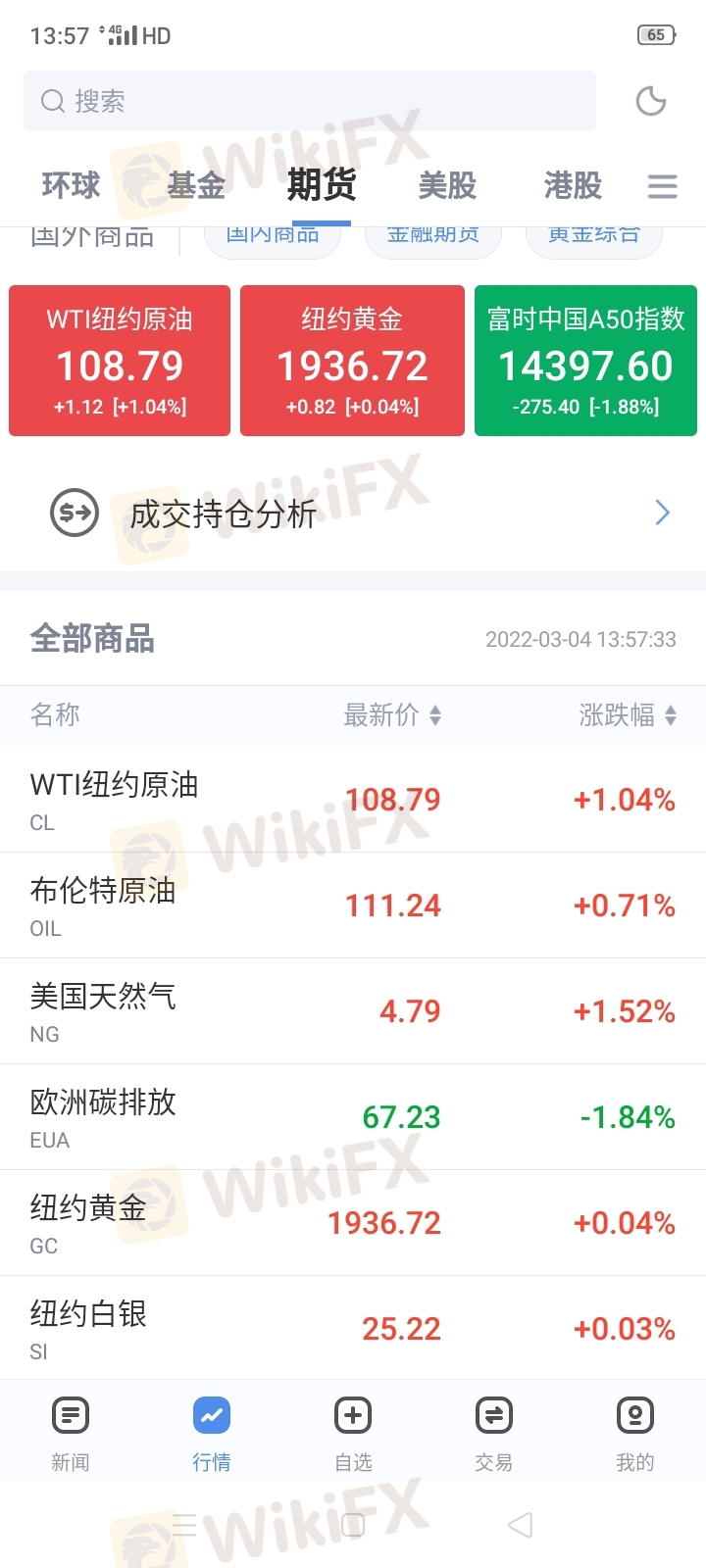Screen dimensions: 706x1568
Task: Go to the 交易 tab
Action: click(x=494, y=1434)
